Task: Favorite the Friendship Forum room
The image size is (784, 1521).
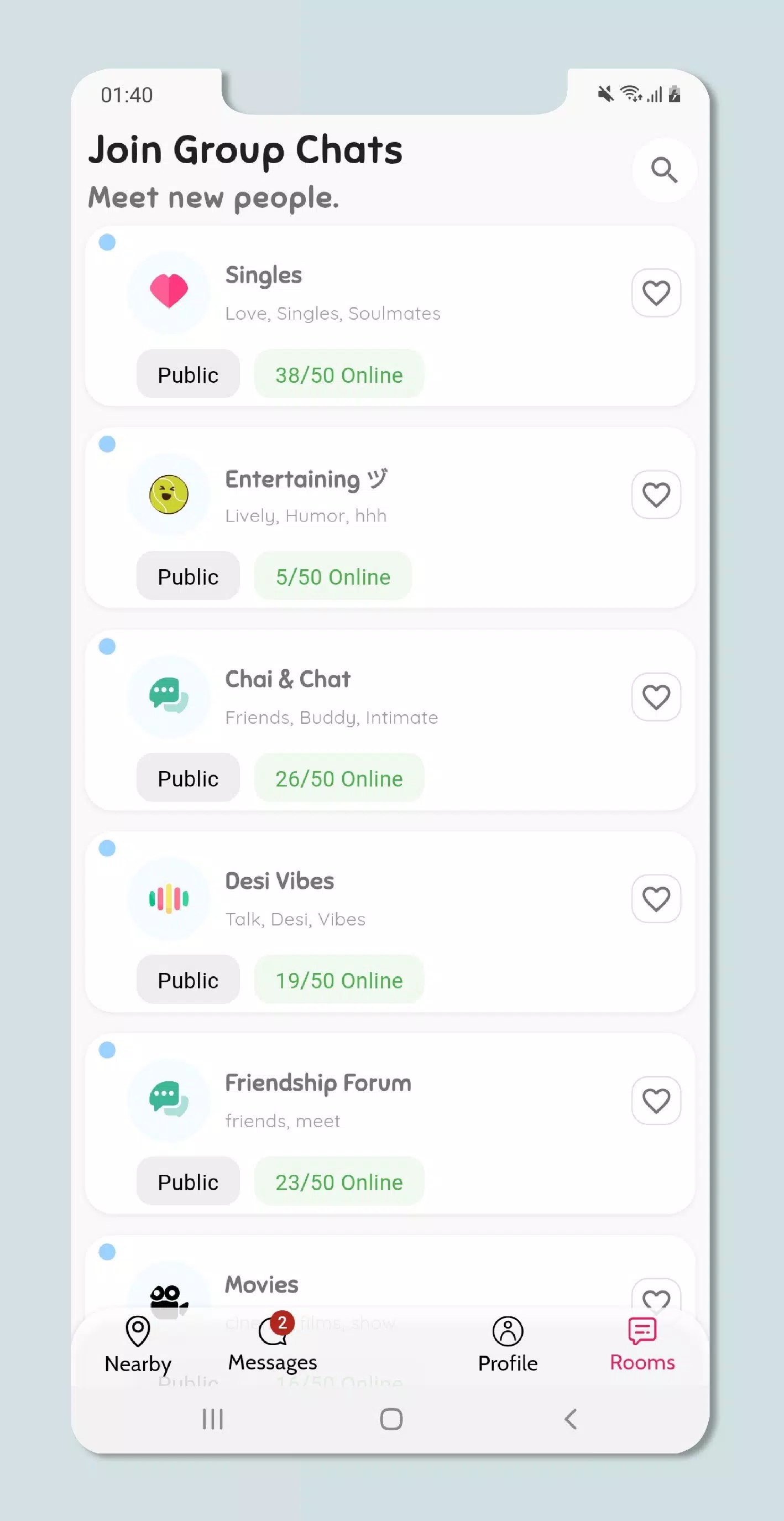Action: click(656, 1101)
